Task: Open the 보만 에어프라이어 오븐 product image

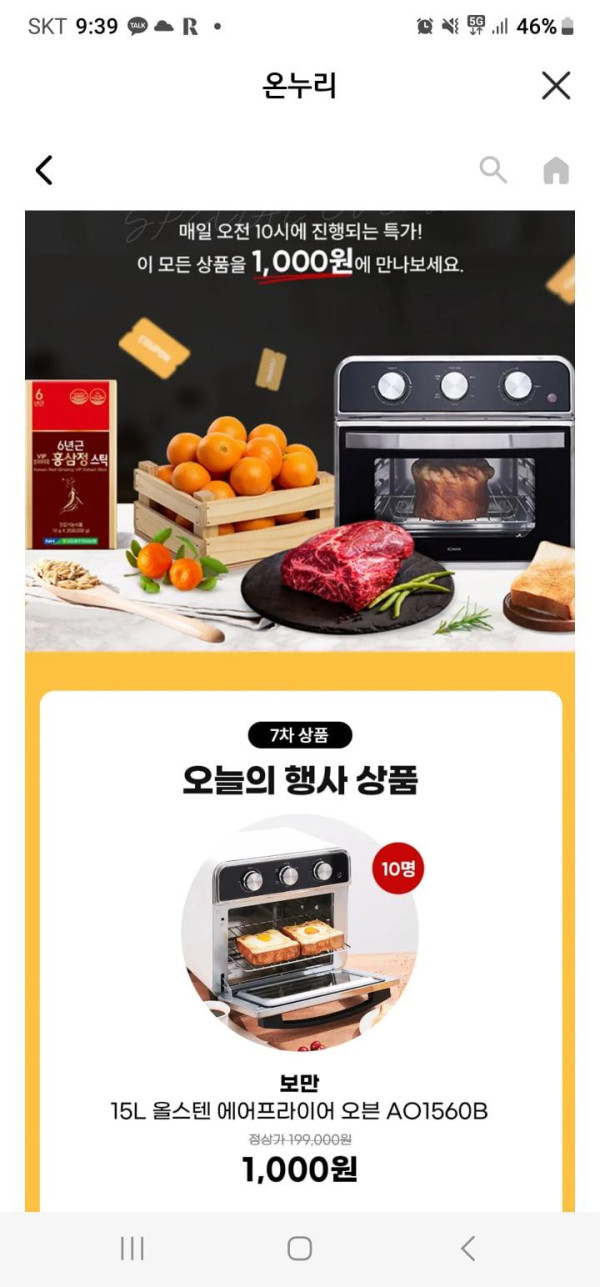Action: [299, 932]
